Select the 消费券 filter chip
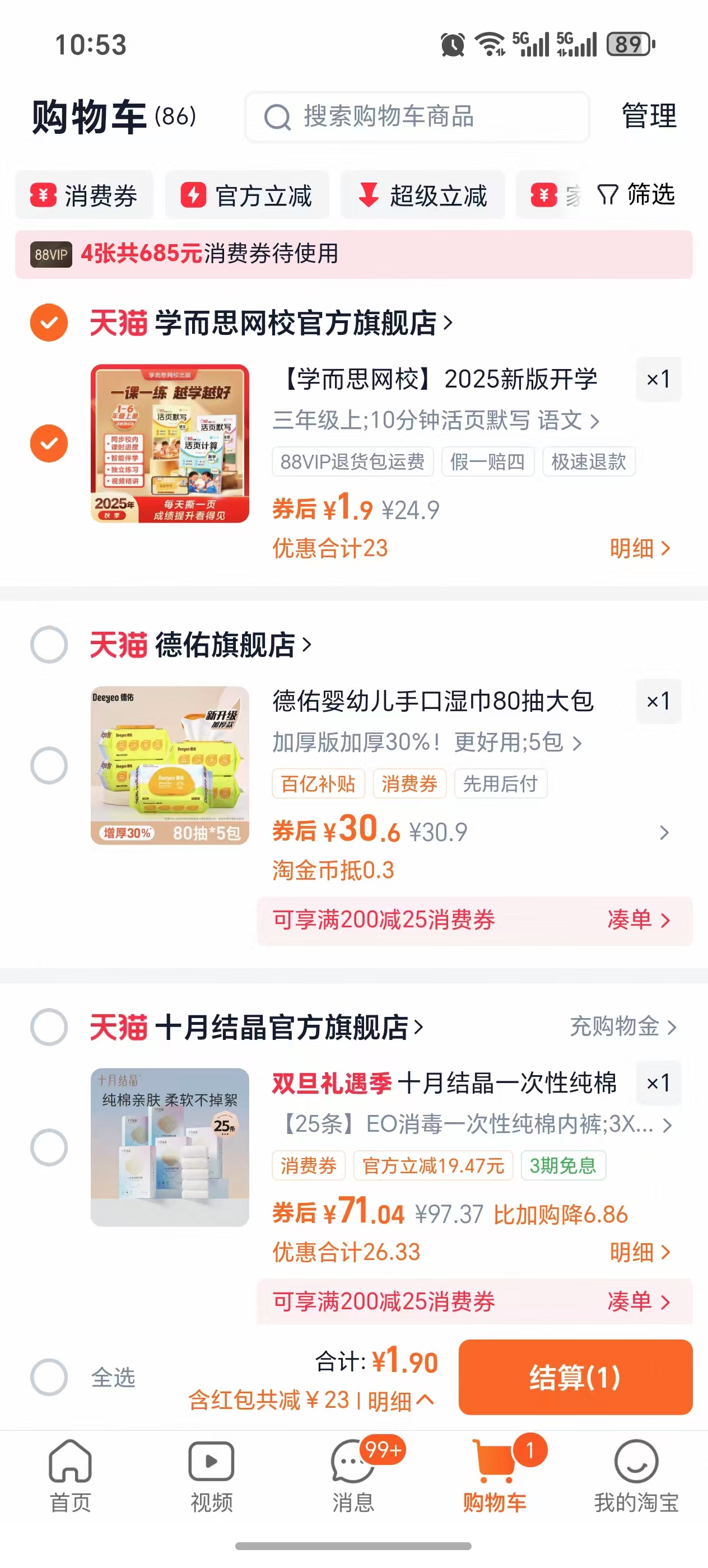 pos(85,195)
